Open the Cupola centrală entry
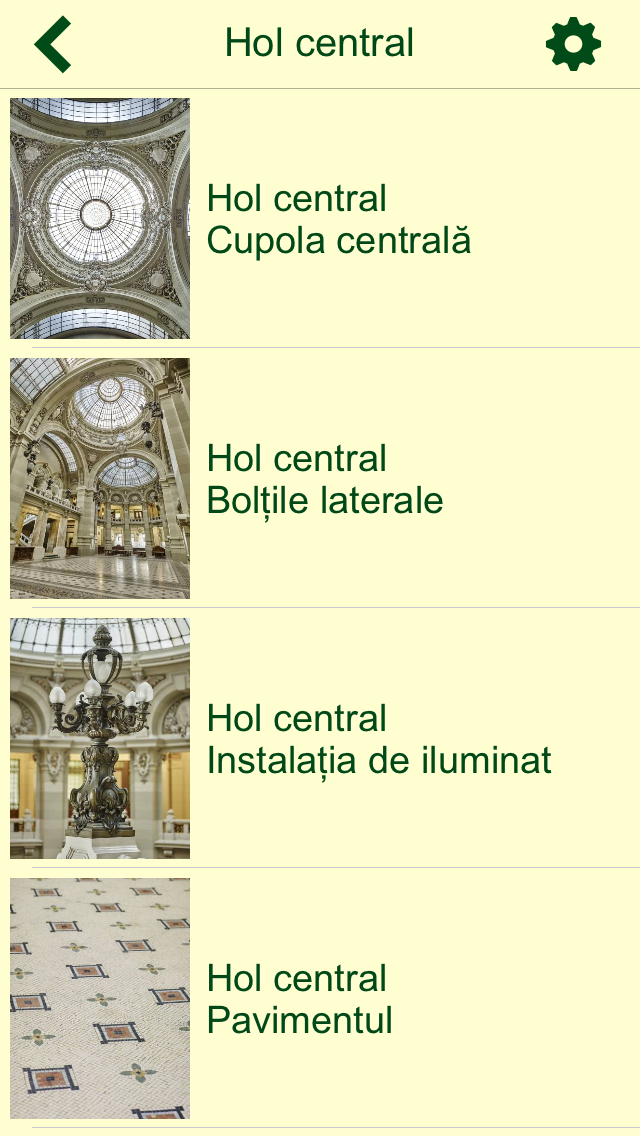 (338, 220)
